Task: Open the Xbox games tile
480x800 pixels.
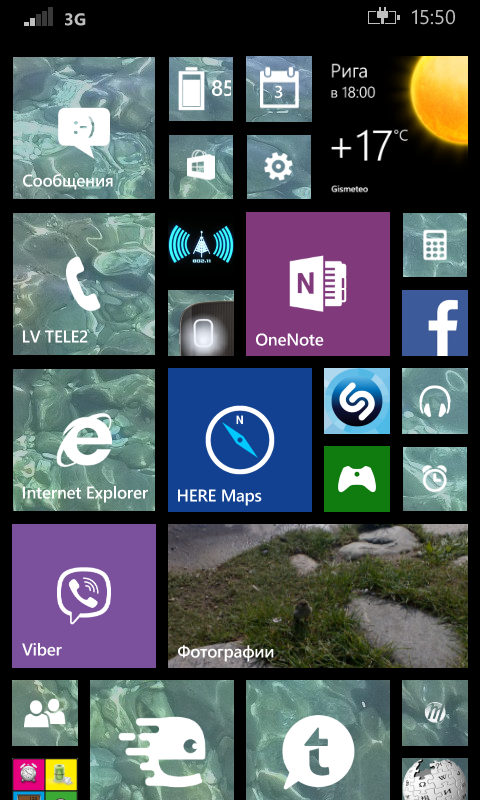Action: [357, 479]
